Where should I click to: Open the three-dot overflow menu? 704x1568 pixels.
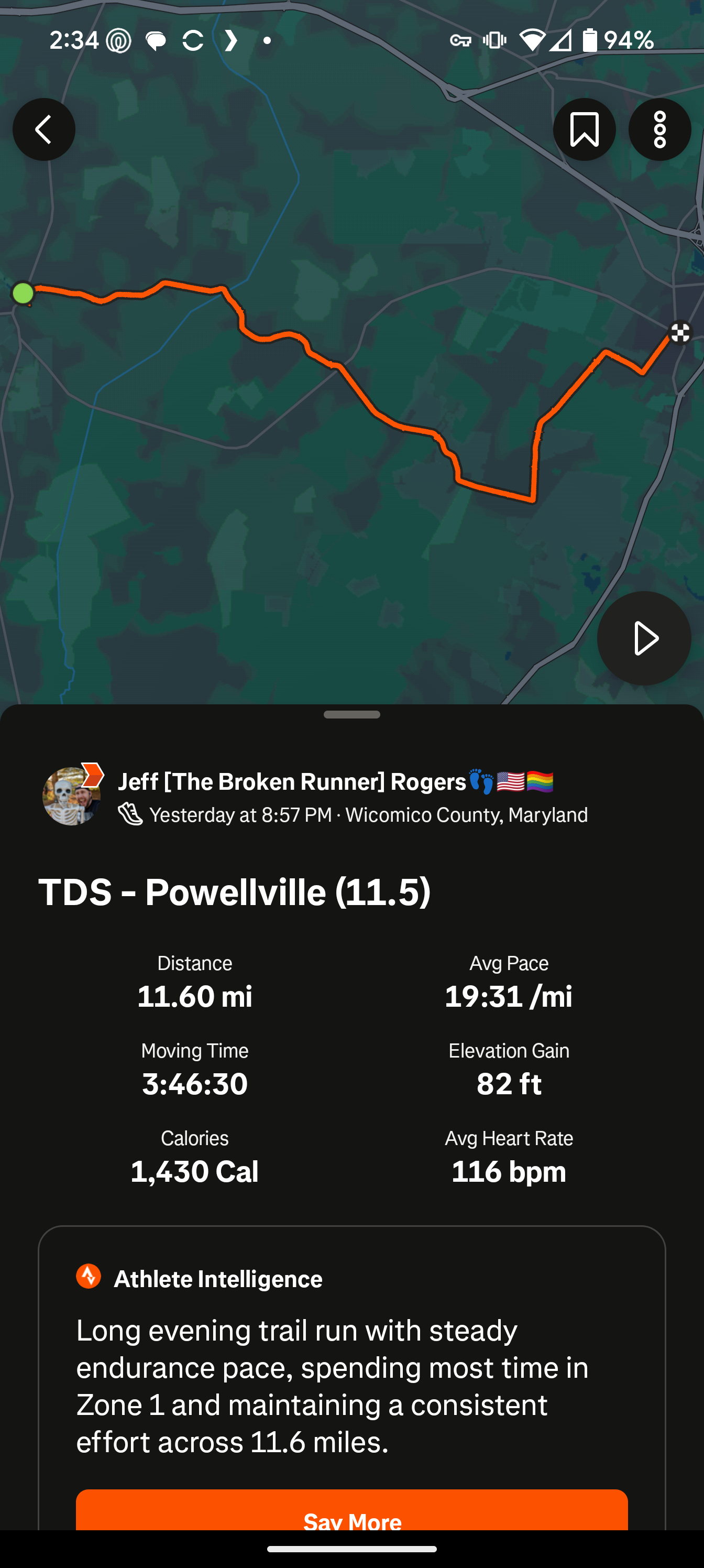659,129
